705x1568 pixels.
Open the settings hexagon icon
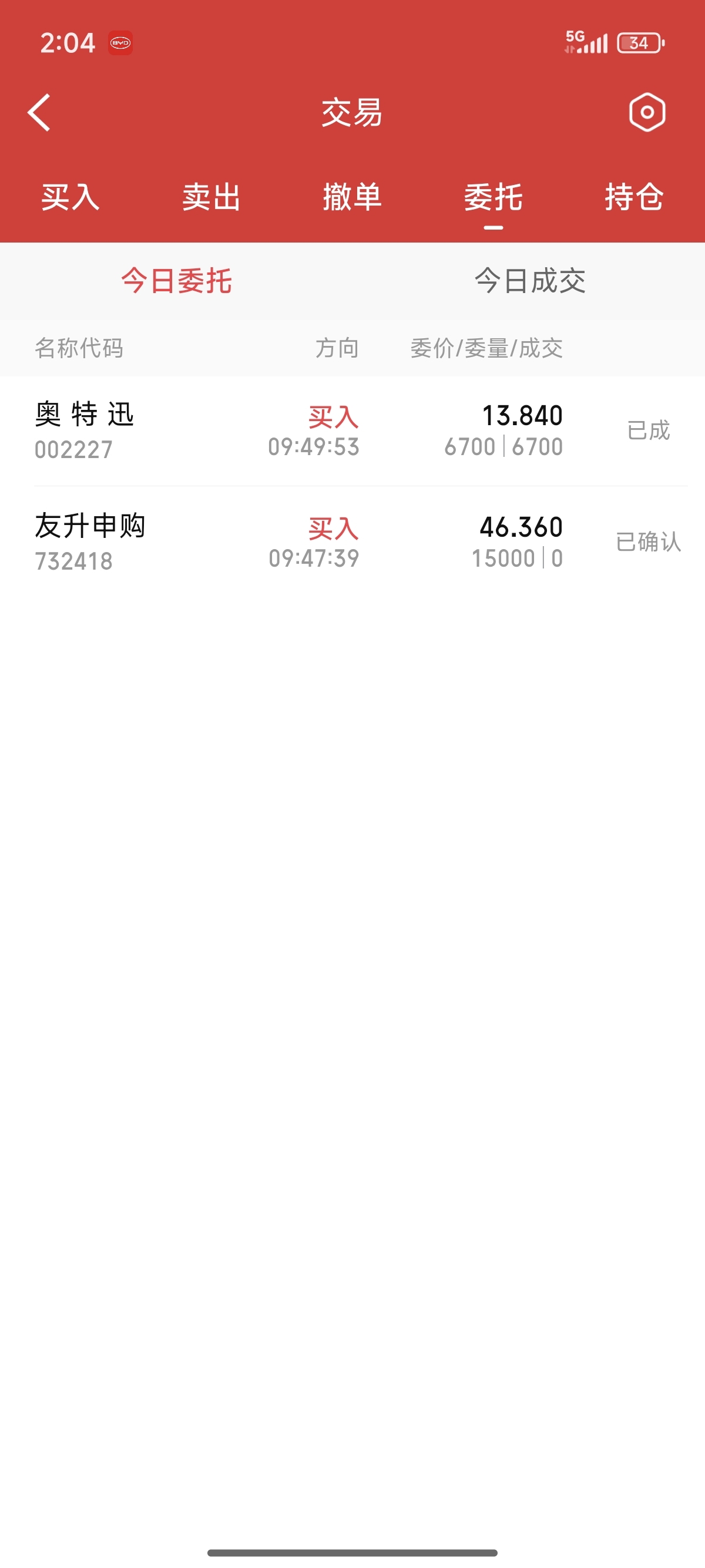pos(647,113)
